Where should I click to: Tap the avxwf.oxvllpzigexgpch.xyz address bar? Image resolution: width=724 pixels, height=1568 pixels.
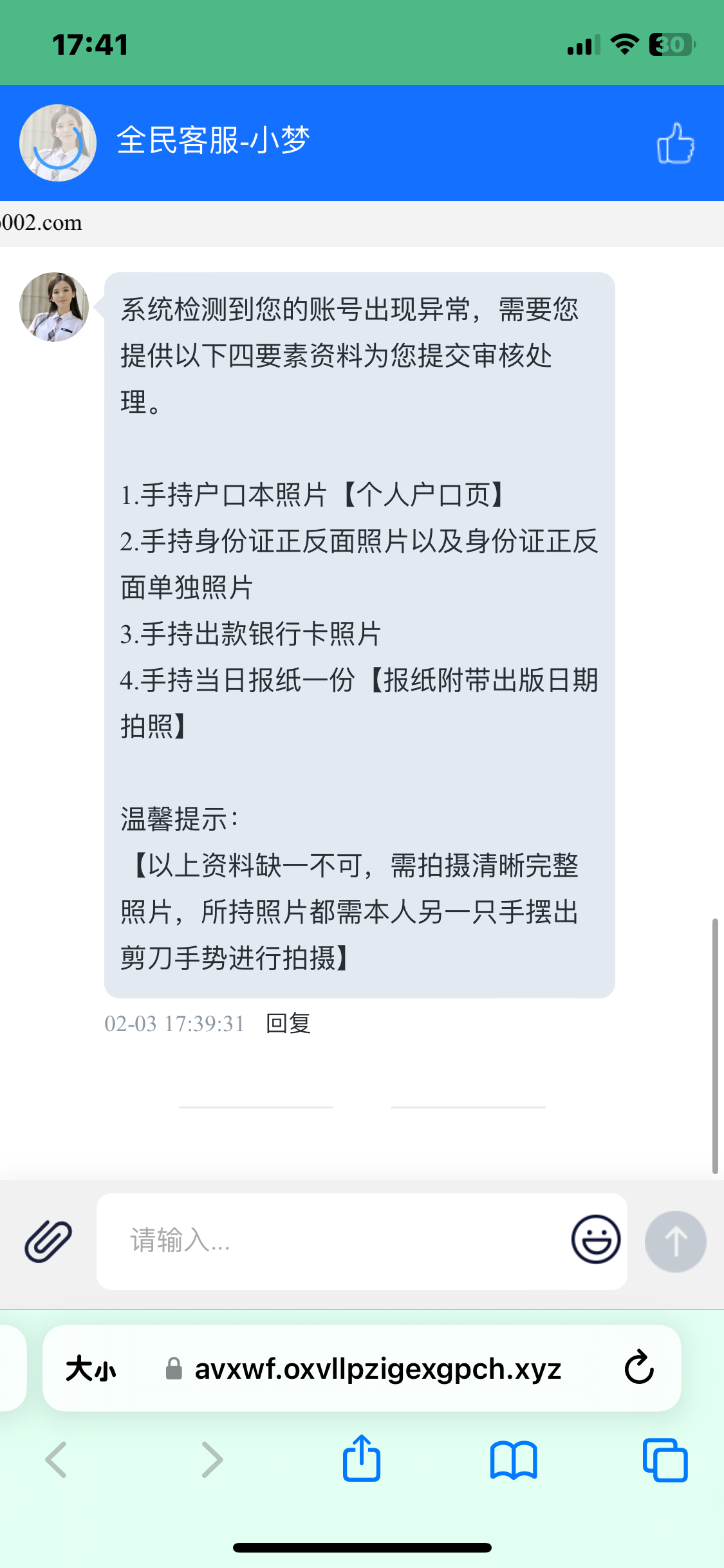coord(378,1368)
